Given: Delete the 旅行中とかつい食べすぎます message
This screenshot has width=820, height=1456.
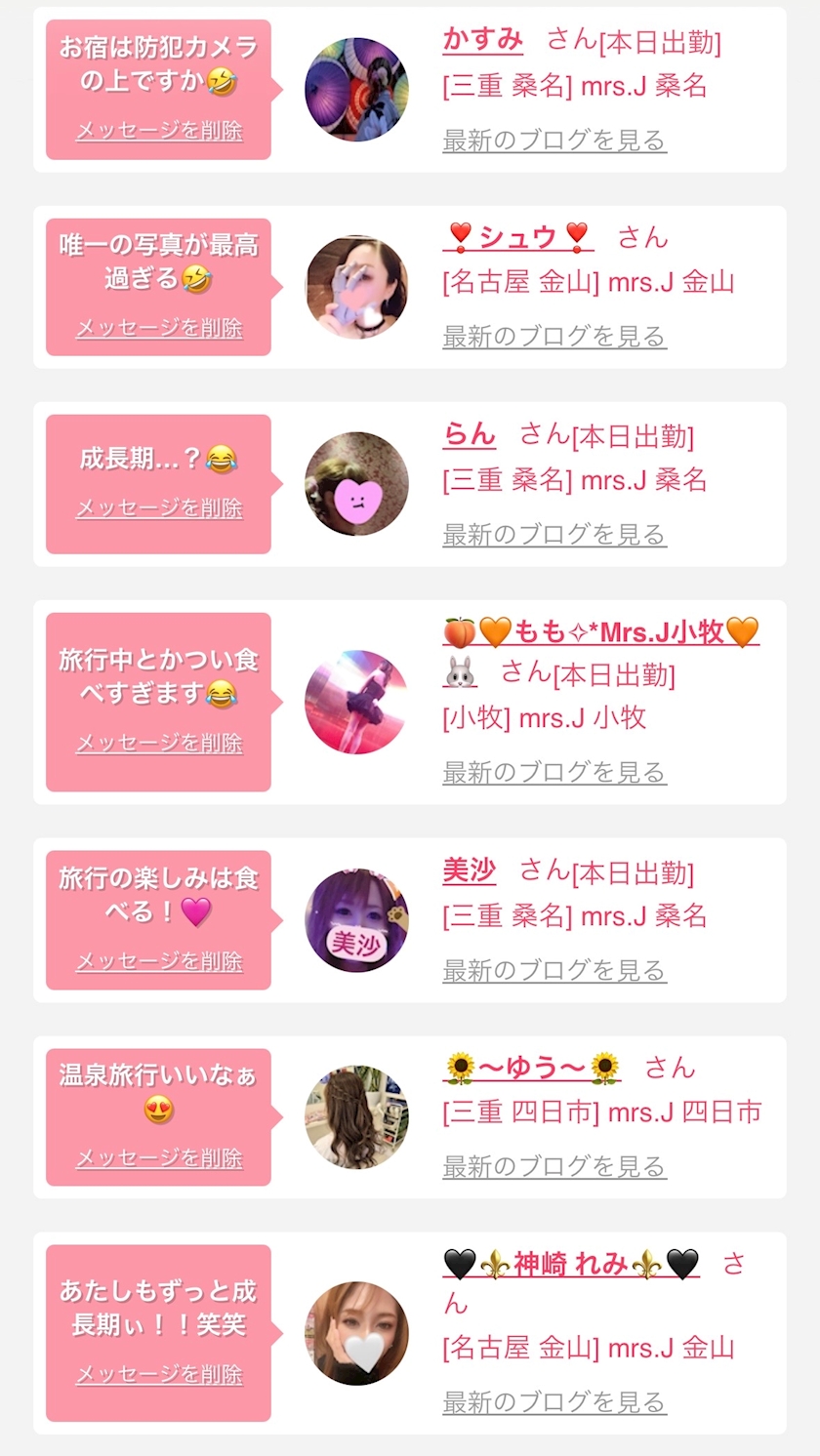Looking at the screenshot, I should [x=159, y=744].
